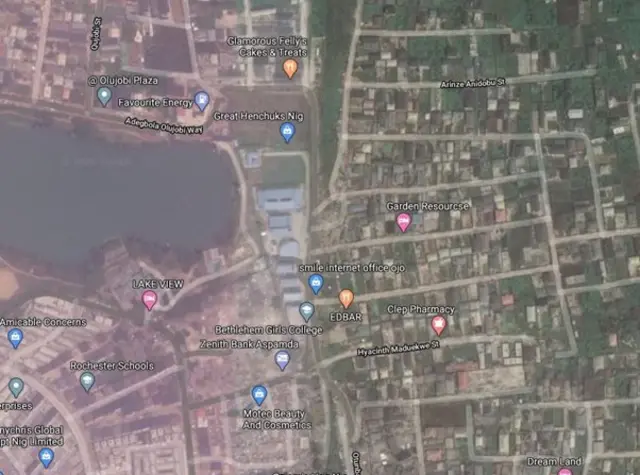Image resolution: width=640 pixels, height=475 pixels.
Task: Select the Garden Resource hotel pin
Action: [x=404, y=222]
